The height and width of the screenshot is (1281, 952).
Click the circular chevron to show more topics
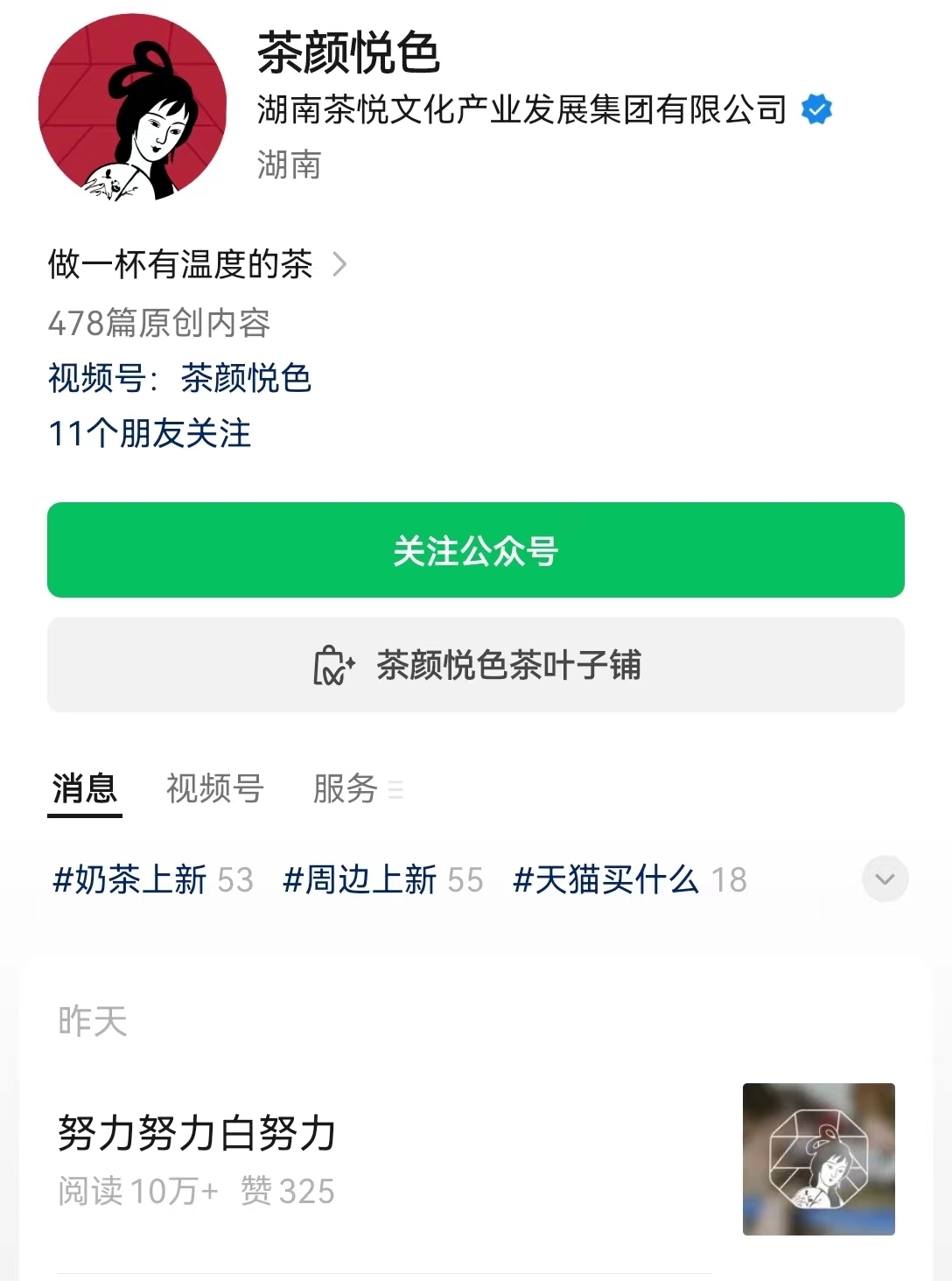click(x=885, y=878)
